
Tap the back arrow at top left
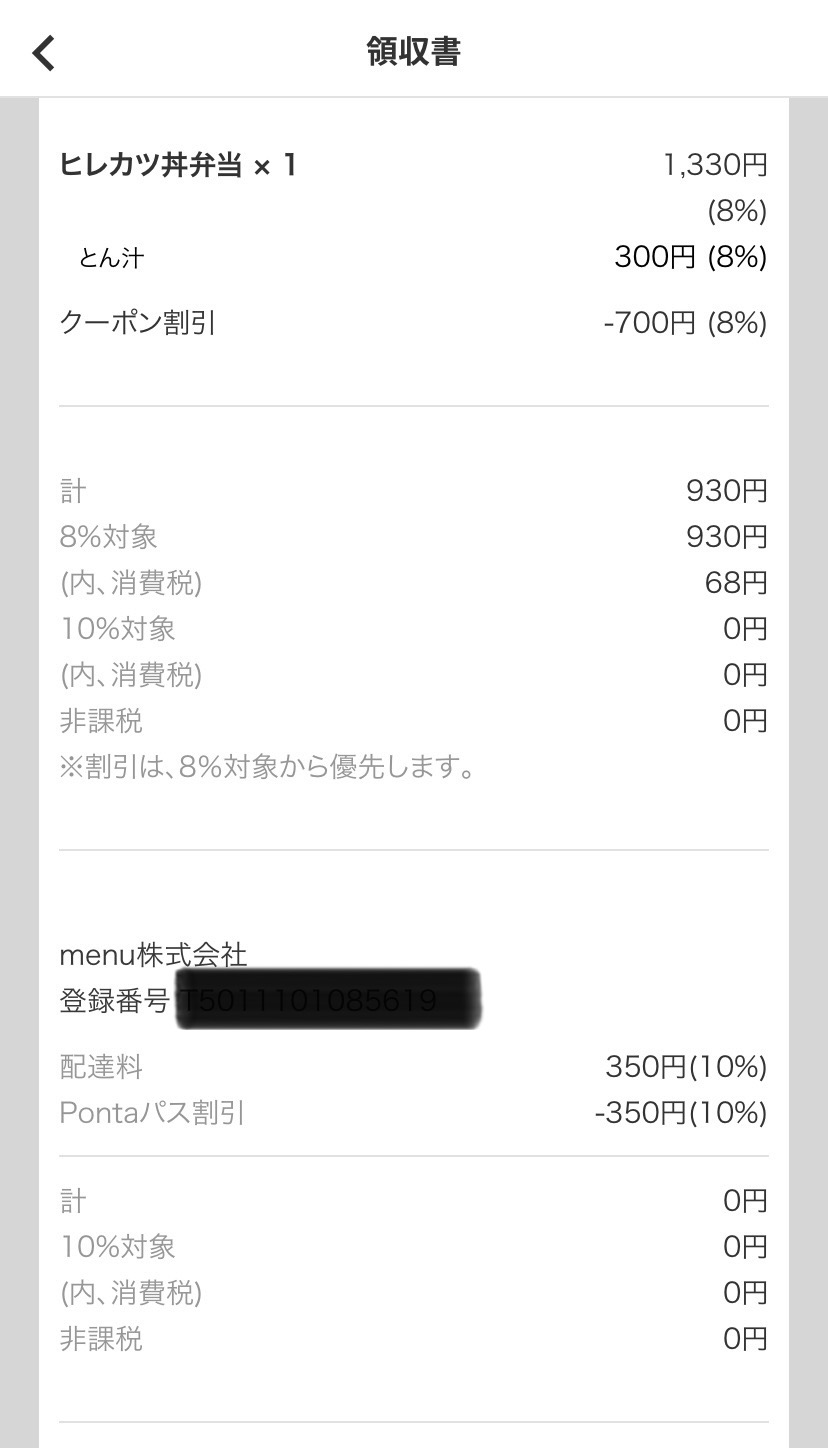tap(42, 50)
